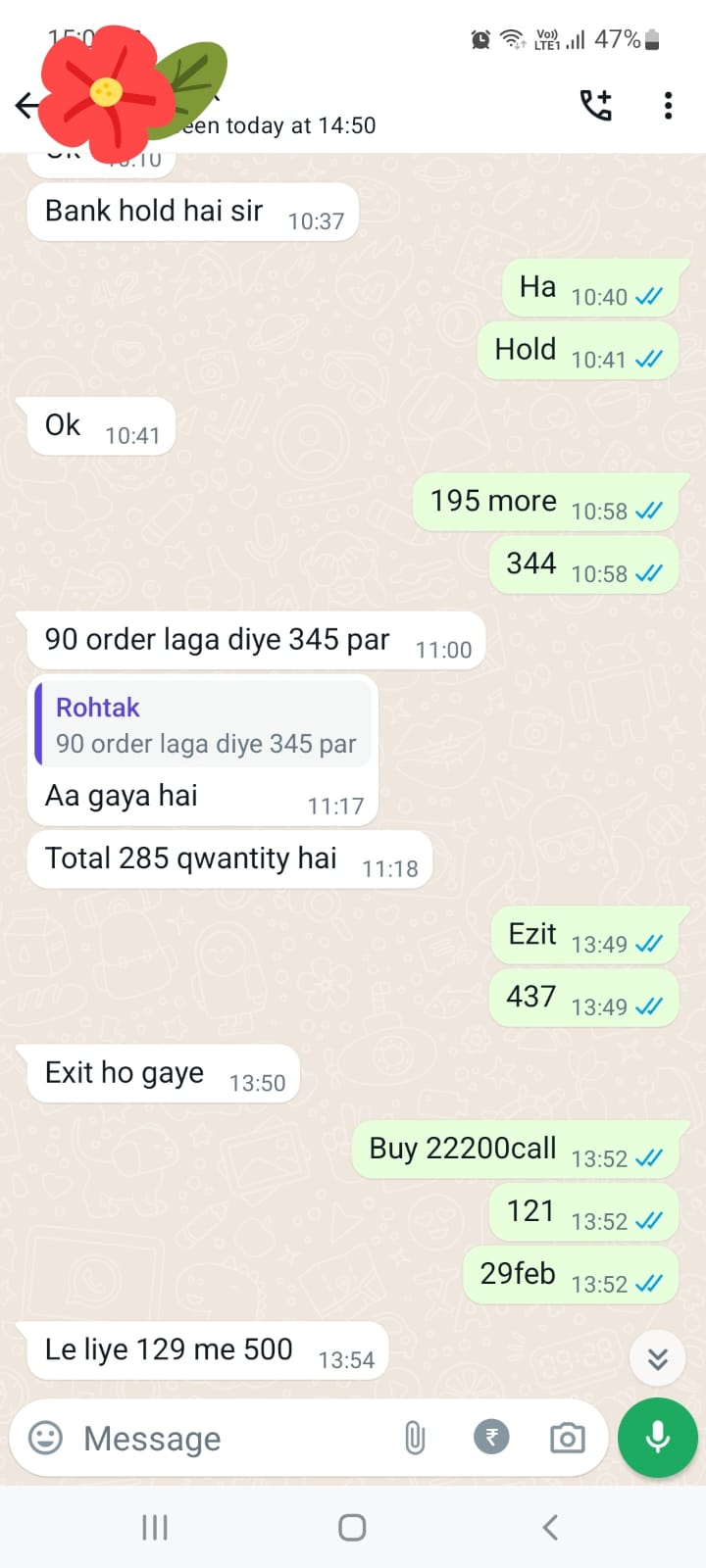This screenshot has height=1568, width=706.
Task: Open the rupee payment option
Action: coord(491,1438)
